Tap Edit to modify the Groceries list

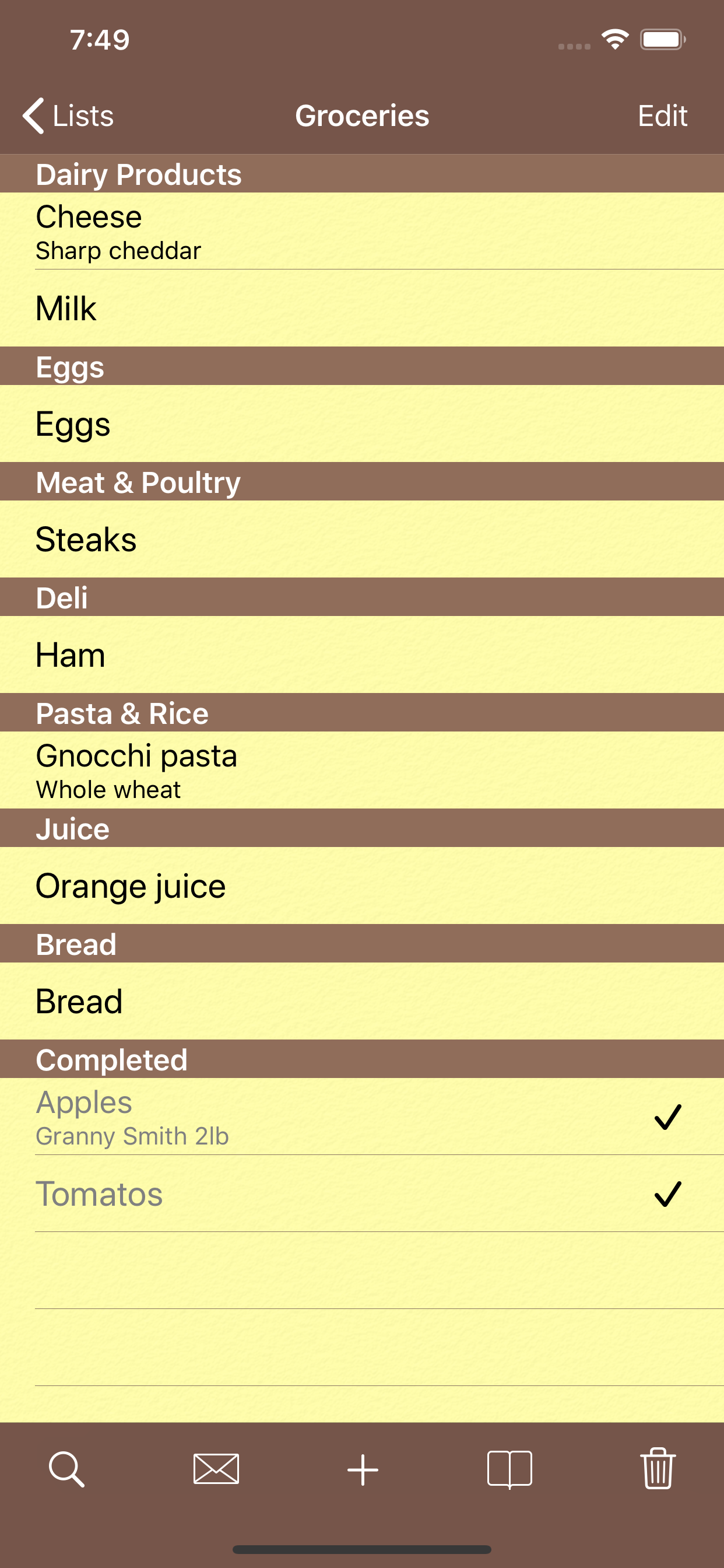pyautogui.click(x=662, y=116)
